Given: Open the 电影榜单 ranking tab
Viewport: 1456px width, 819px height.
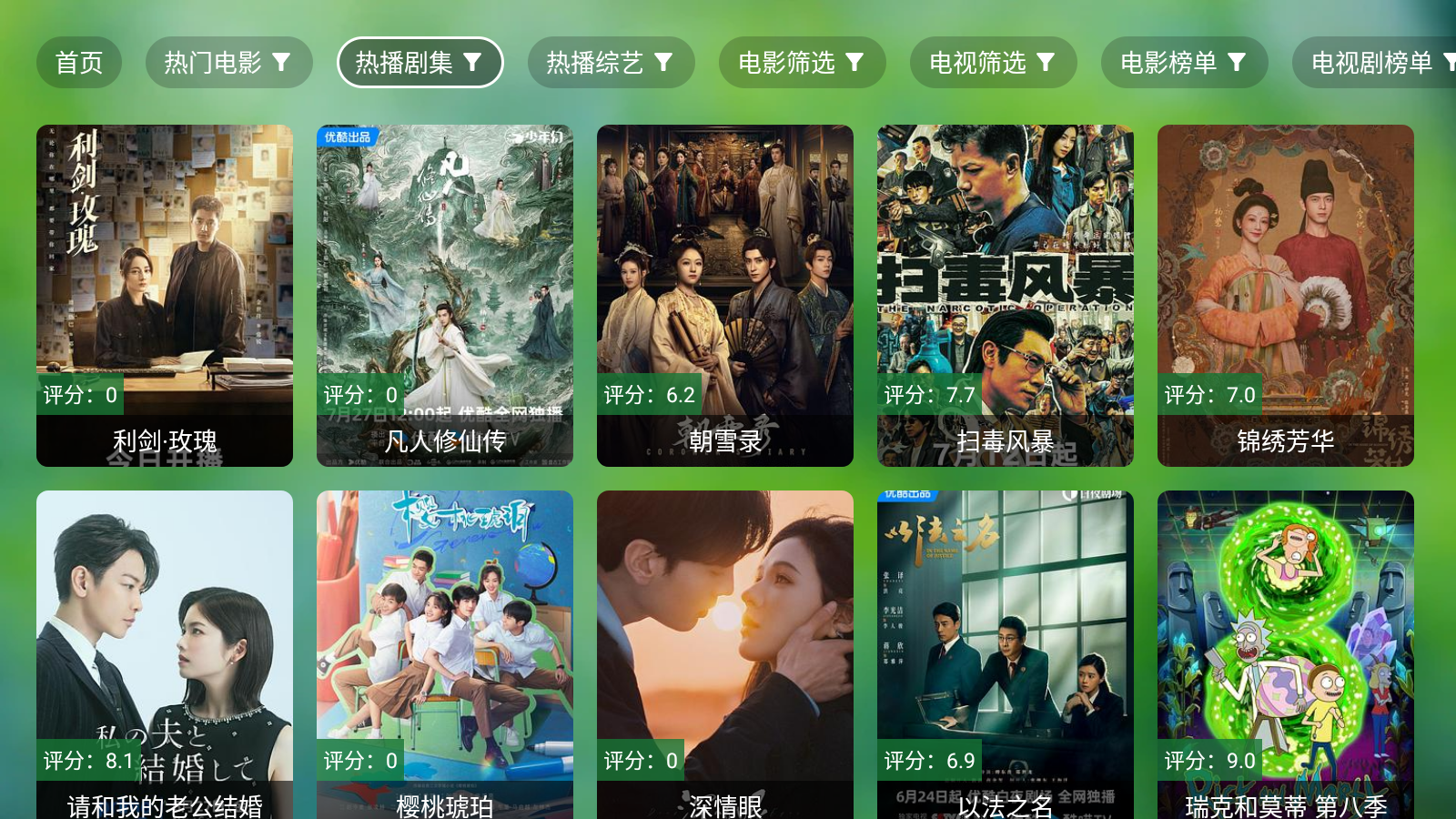Looking at the screenshot, I should click(1184, 63).
